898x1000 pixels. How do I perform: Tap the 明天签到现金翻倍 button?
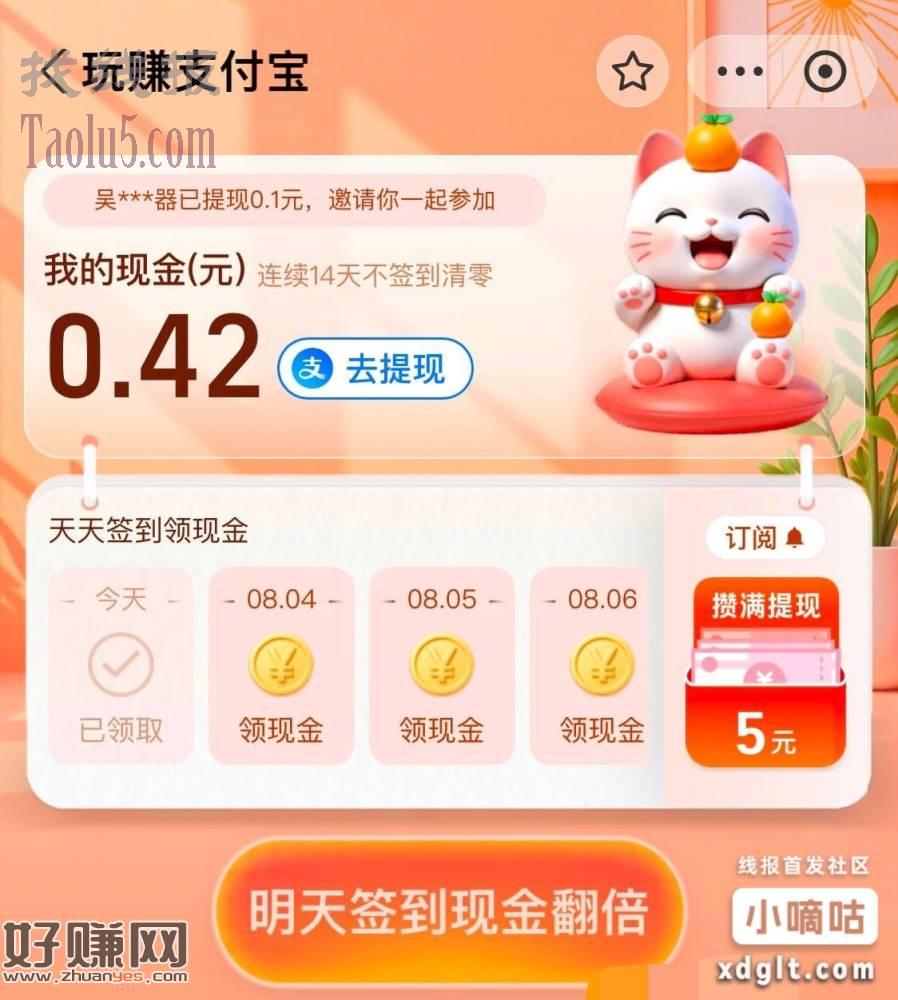tap(448, 910)
